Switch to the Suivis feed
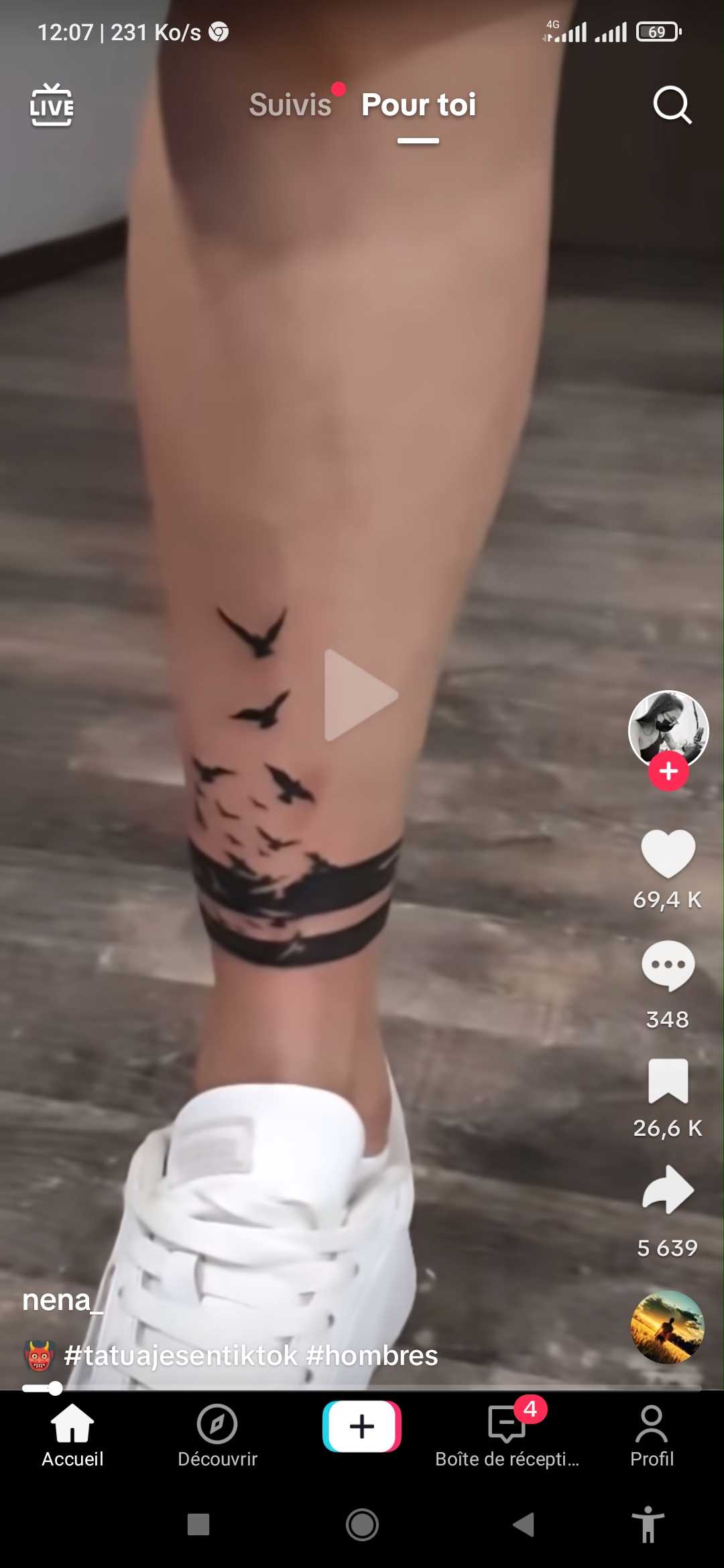The width and height of the screenshot is (724, 1568). [x=290, y=105]
